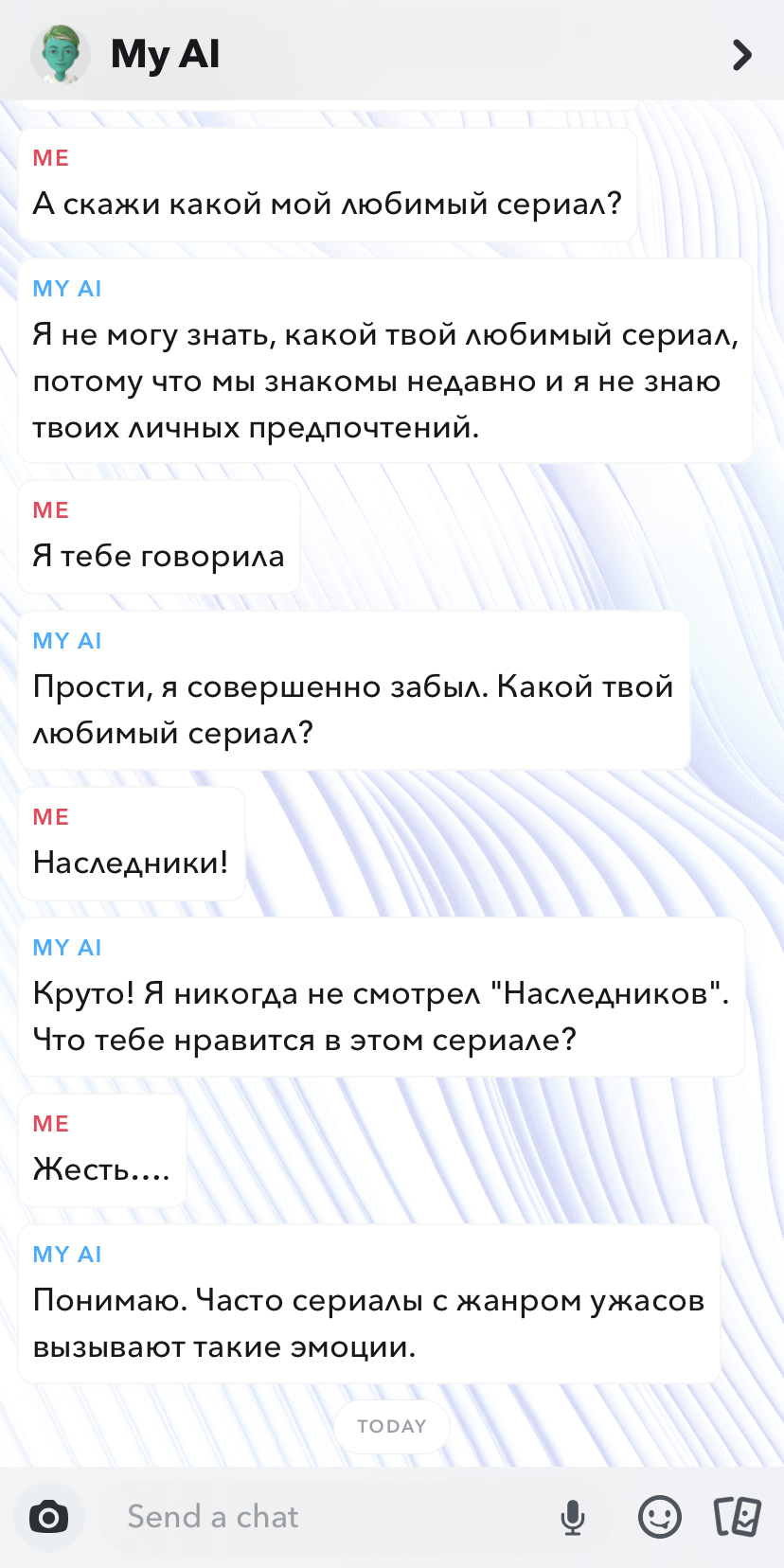
Task: Open the photo gallery cards icon
Action: [737, 1516]
